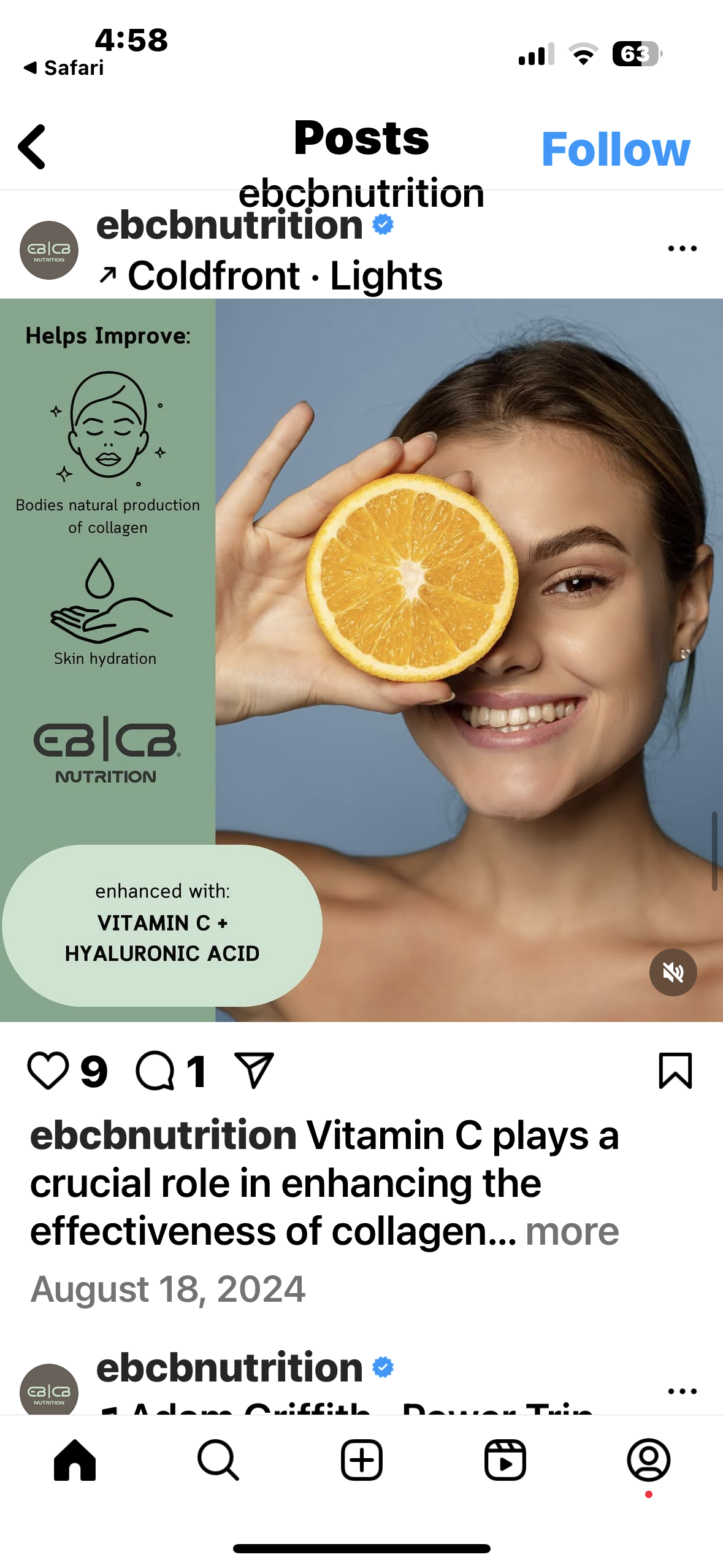Like the Vitamin C post
Viewport: 723px width, 1568px height.
47,1070
